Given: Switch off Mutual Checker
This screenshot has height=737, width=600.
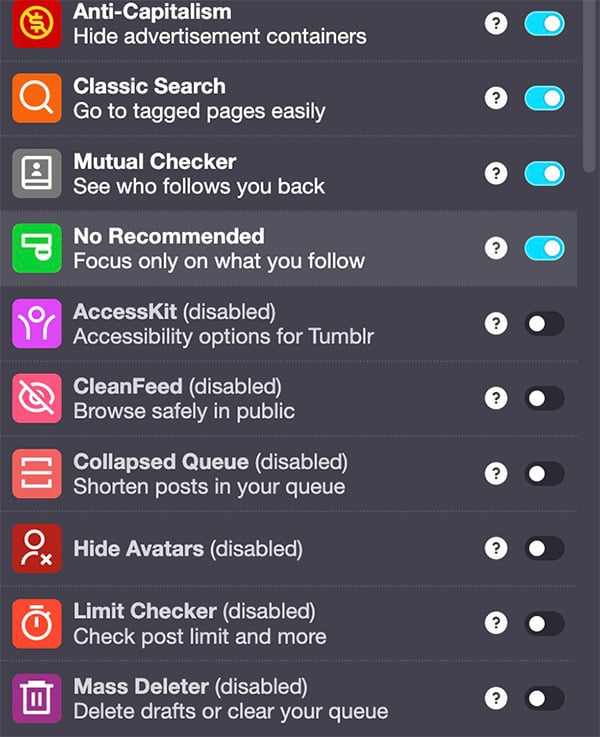Looking at the screenshot, I should (x=544, y=173).
